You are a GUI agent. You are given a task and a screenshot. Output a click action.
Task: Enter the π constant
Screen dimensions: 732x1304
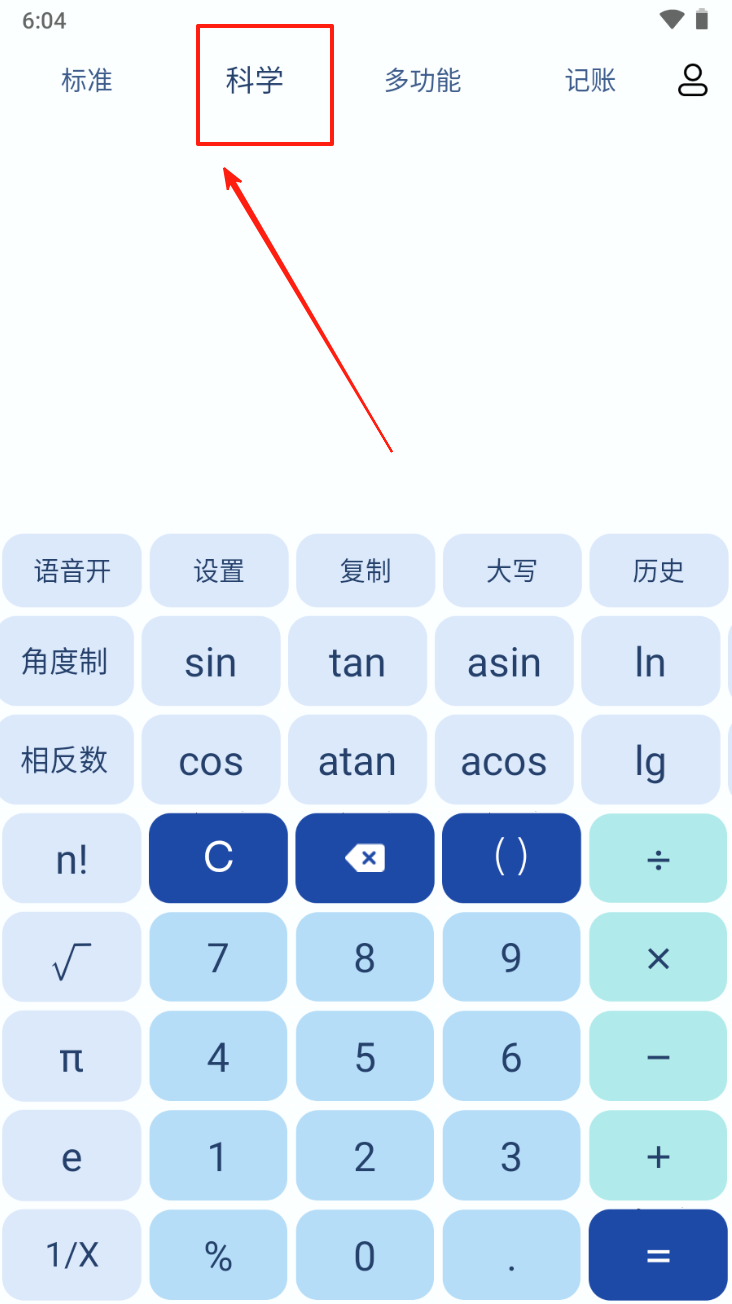tap(72, 1056)
